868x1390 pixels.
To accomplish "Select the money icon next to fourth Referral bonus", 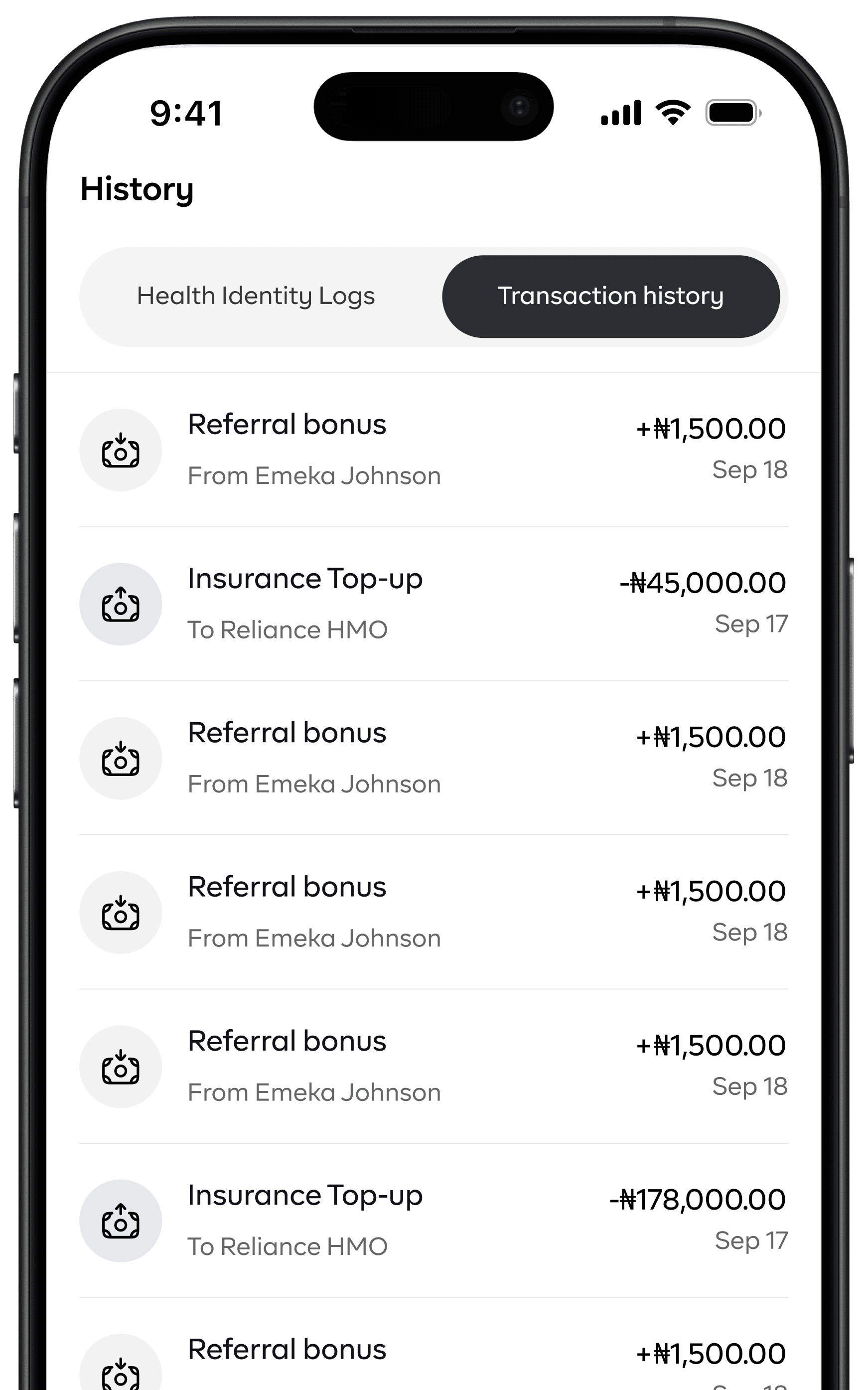I will (121, 1067).
